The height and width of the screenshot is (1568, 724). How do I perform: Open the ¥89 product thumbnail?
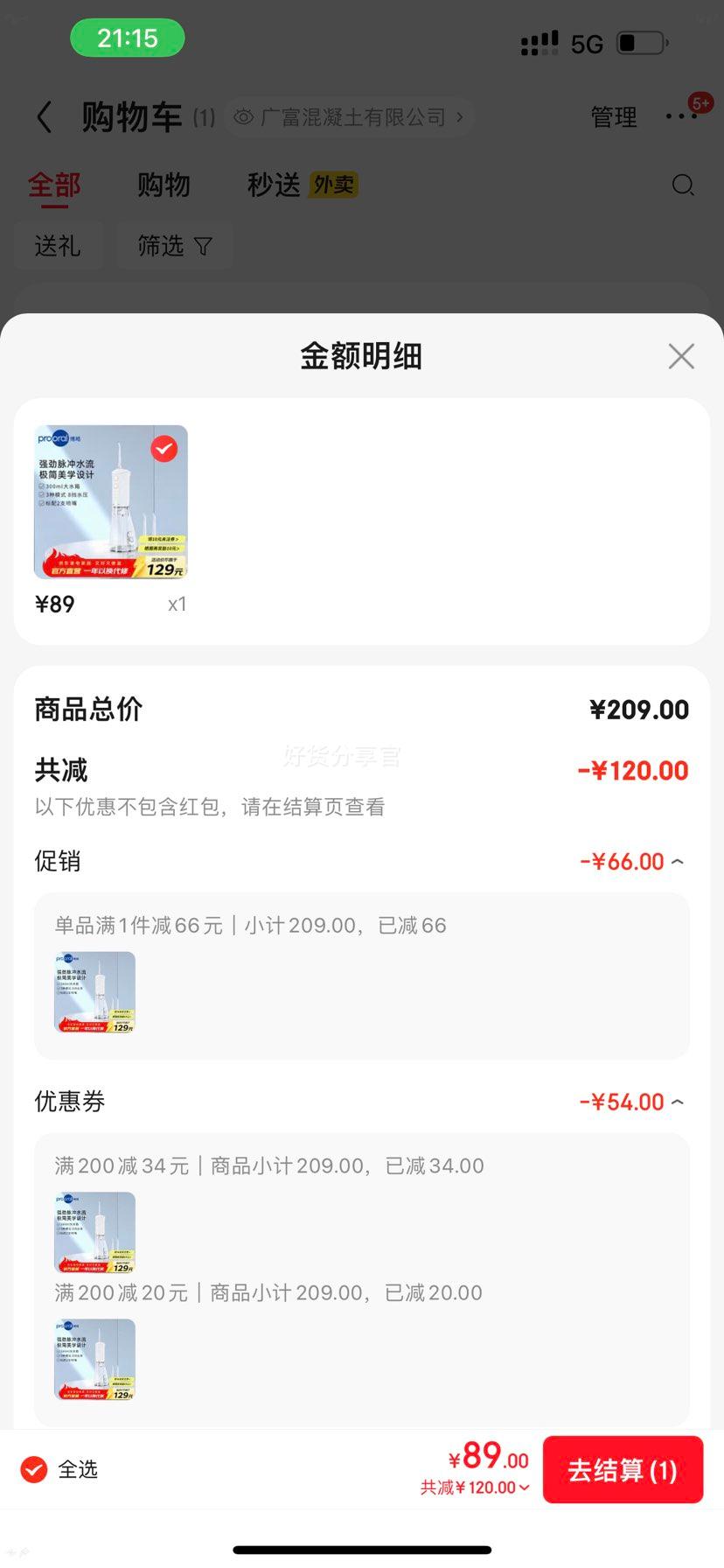click(111, 503)
